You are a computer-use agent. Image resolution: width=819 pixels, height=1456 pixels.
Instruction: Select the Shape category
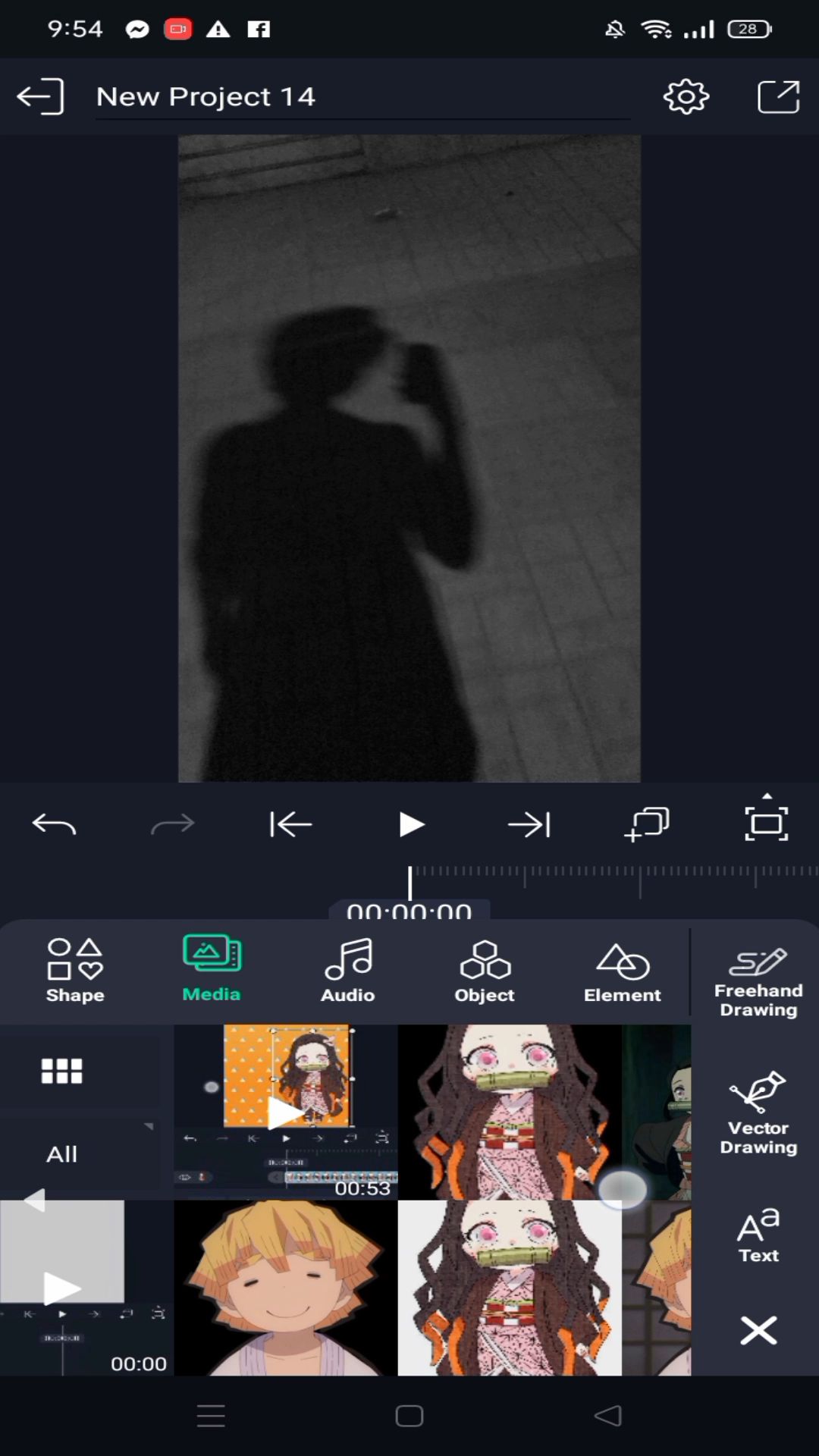pos(74,971)
